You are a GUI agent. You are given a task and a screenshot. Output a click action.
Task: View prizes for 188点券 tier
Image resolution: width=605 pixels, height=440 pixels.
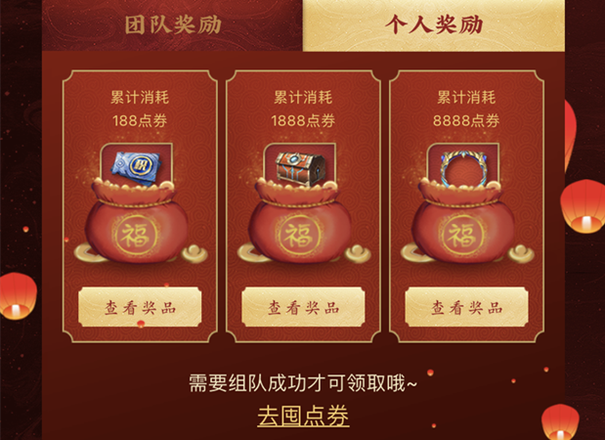coord(140,308)
